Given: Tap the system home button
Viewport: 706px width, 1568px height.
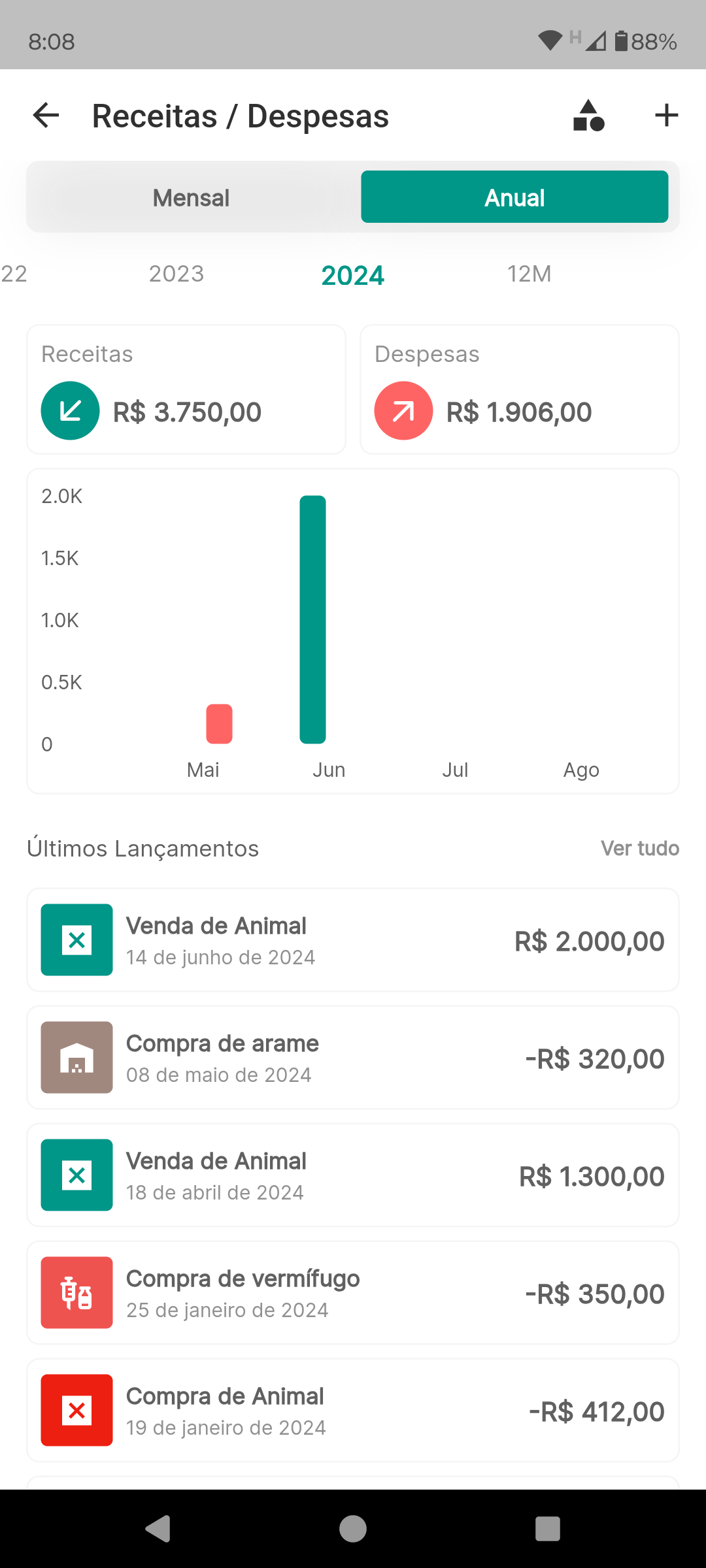Looking at the screenshot, I should click(353, 1529).
